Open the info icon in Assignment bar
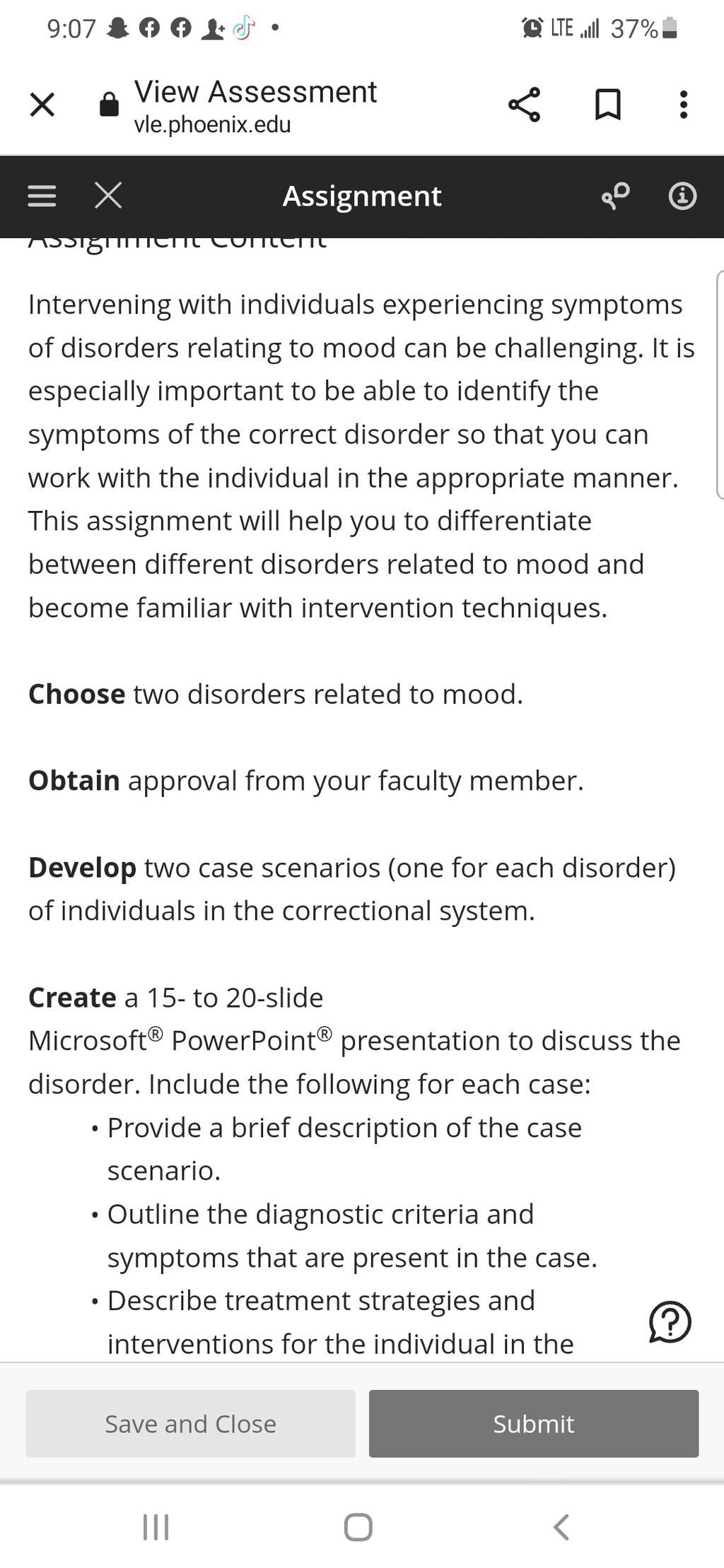This screenshot has height=1568, width=724. 682,196
